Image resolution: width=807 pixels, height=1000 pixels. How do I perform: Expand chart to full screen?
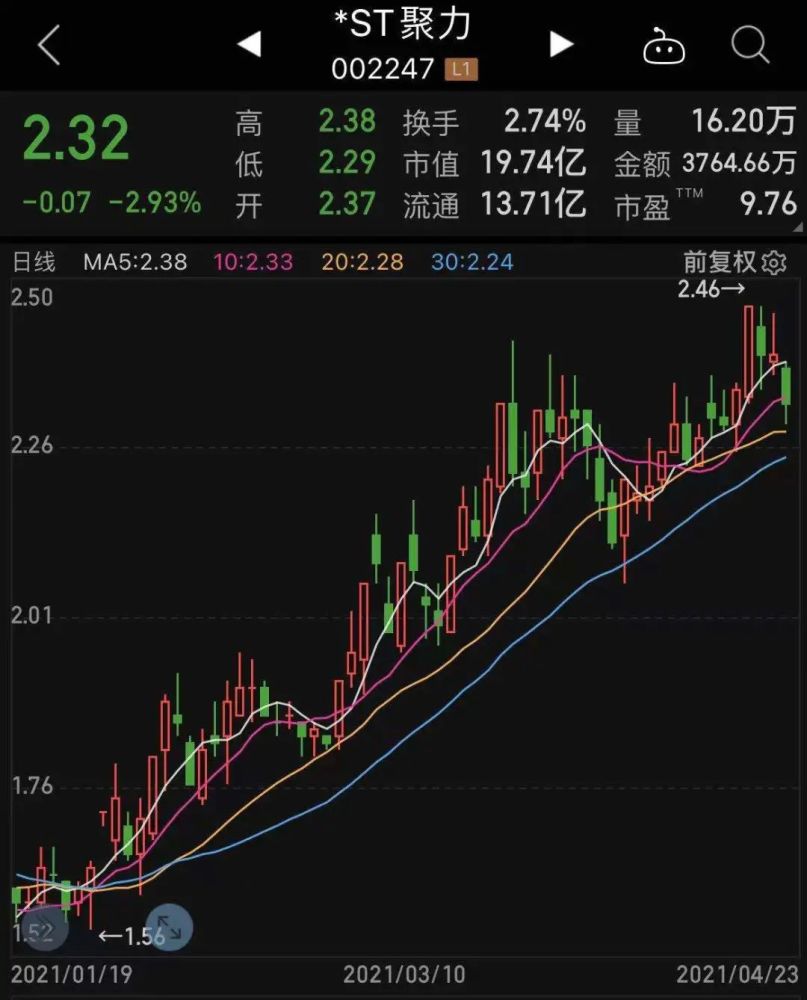(168, 928)
